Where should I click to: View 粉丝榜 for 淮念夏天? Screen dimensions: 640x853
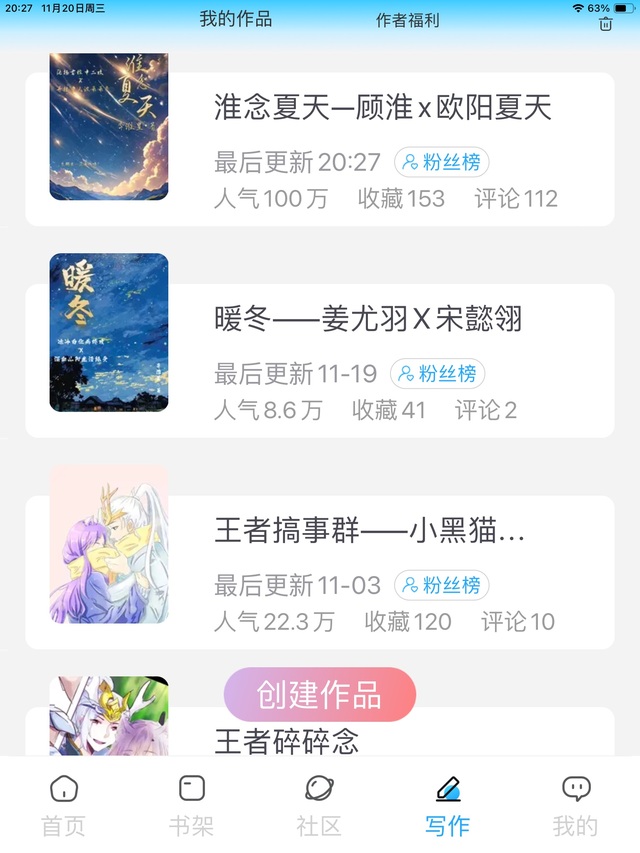point(442,162)
